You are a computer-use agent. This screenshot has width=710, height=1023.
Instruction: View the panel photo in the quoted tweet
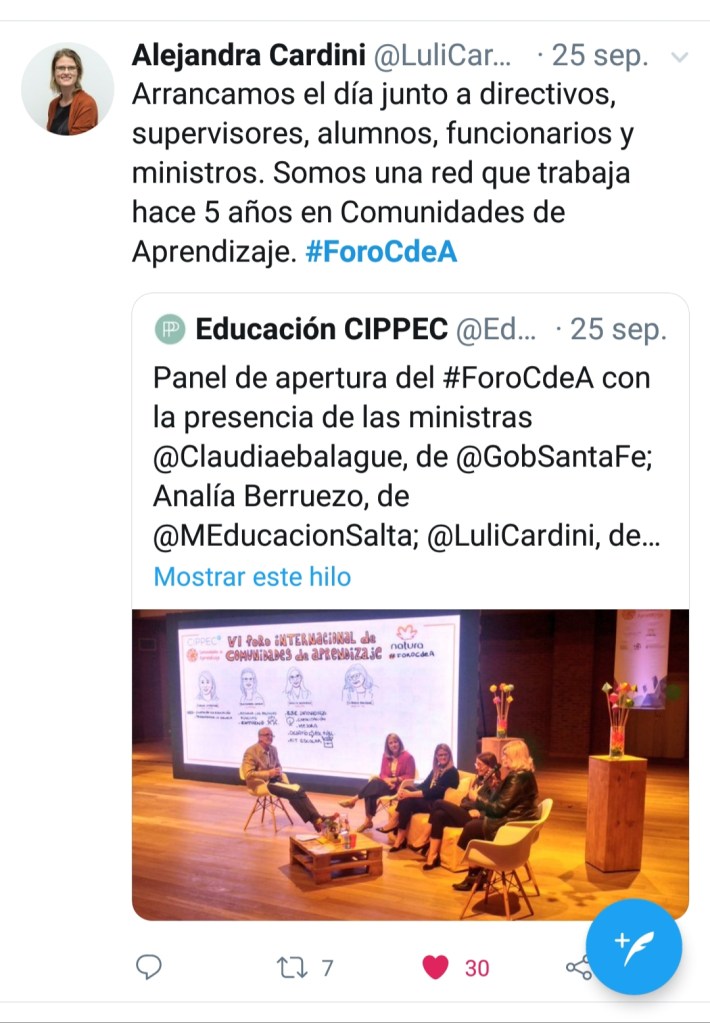pyautogui.click(x=410, y=764)
